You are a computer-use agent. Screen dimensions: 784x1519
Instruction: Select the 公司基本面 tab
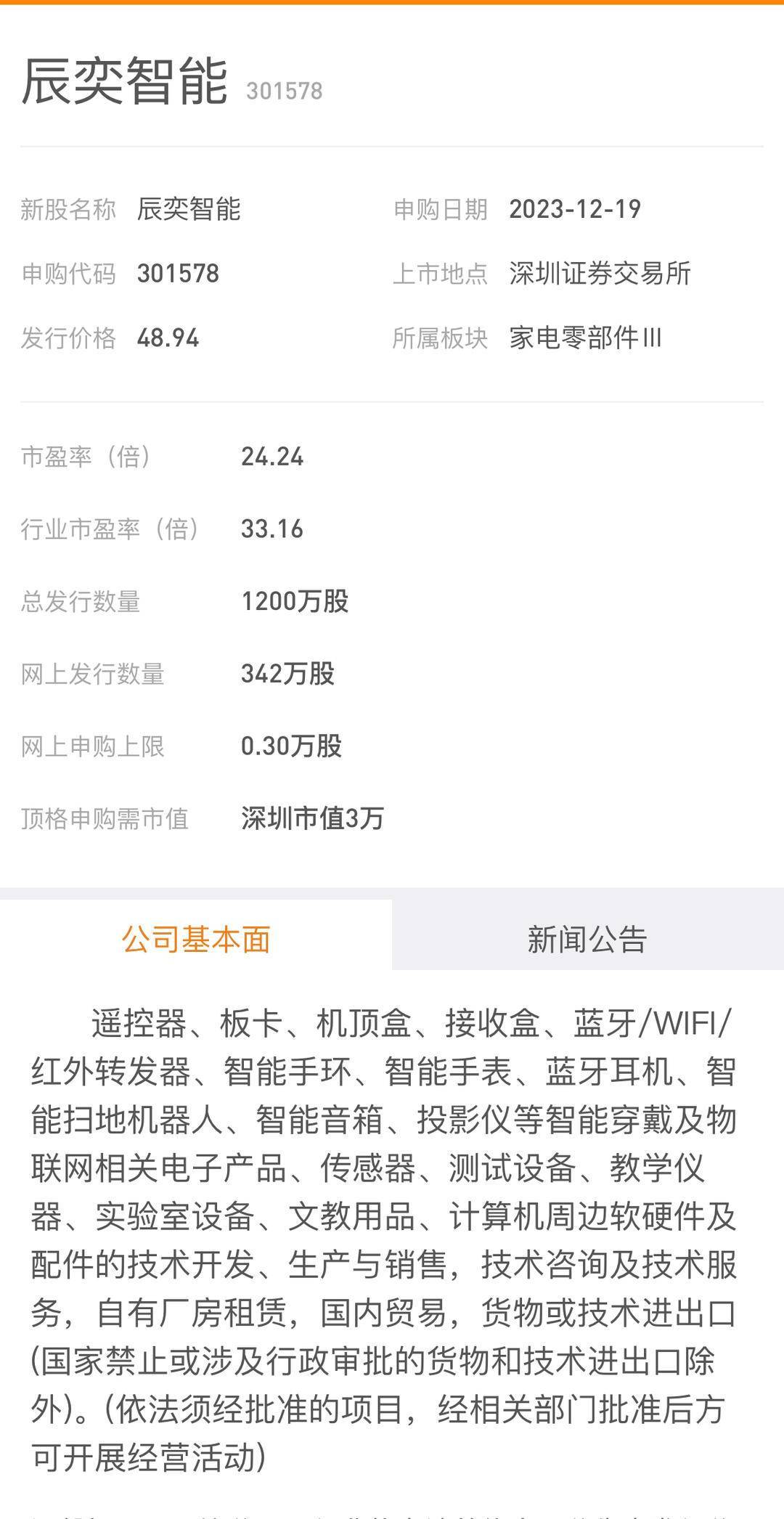196,938
